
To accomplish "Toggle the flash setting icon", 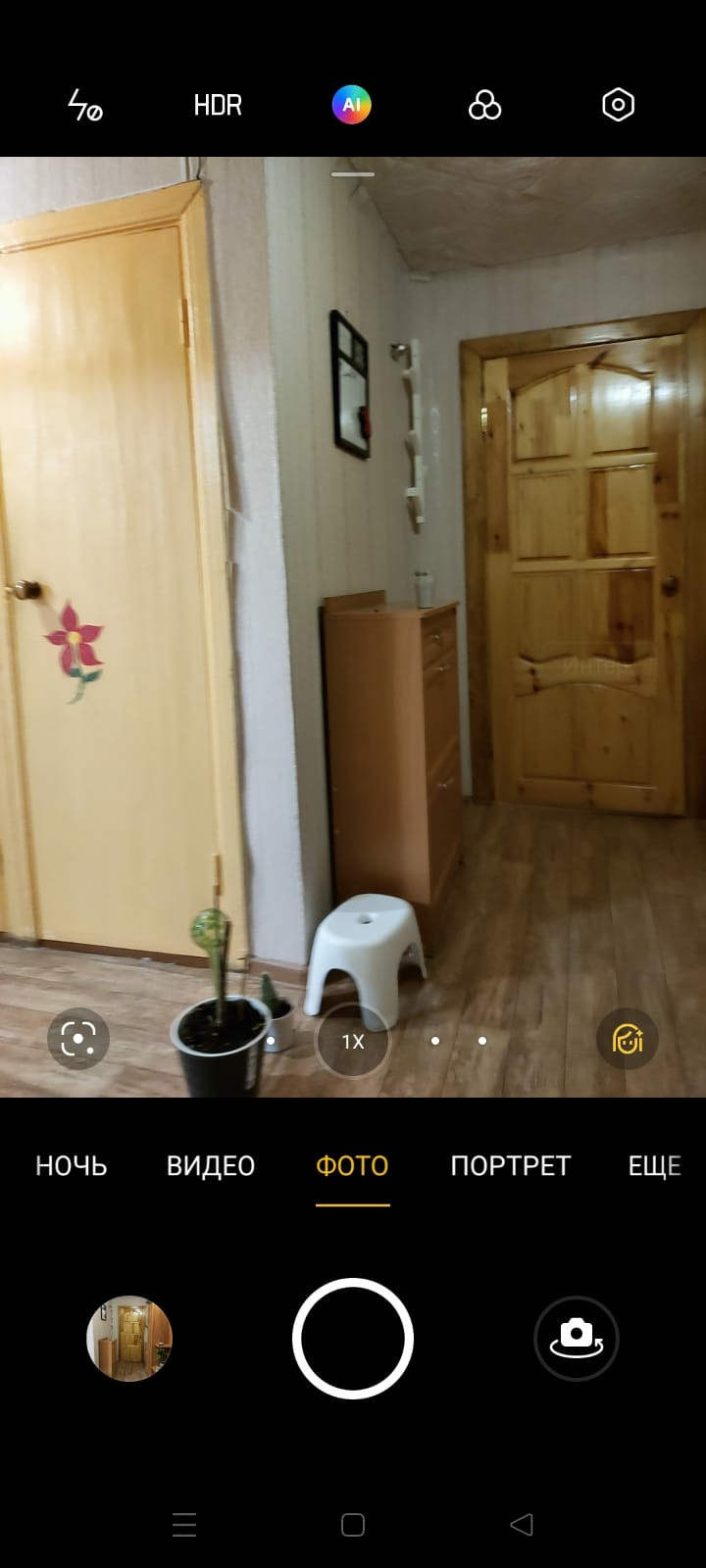I will 85,105.
